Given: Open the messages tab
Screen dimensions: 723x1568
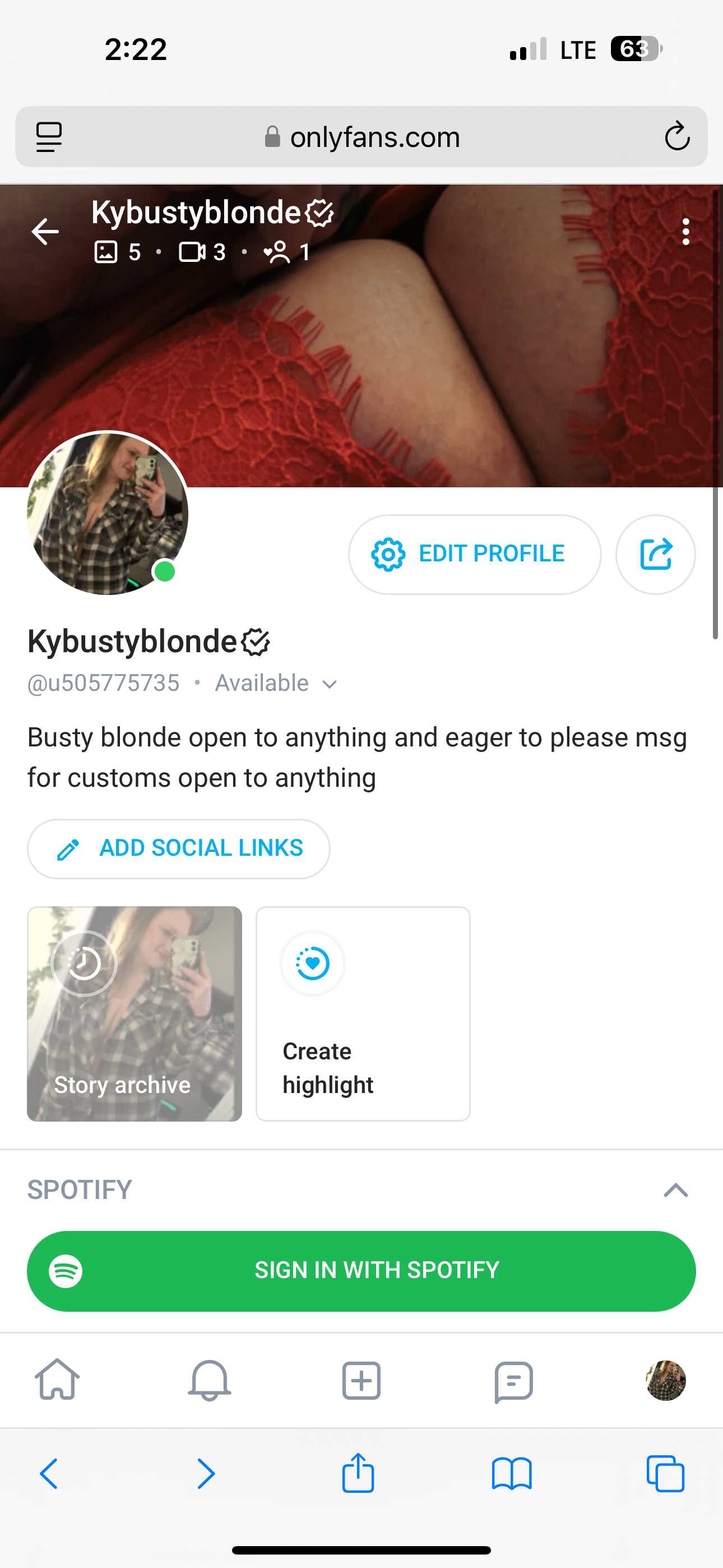Looking at the screenshot, I should pos(513,1381).
